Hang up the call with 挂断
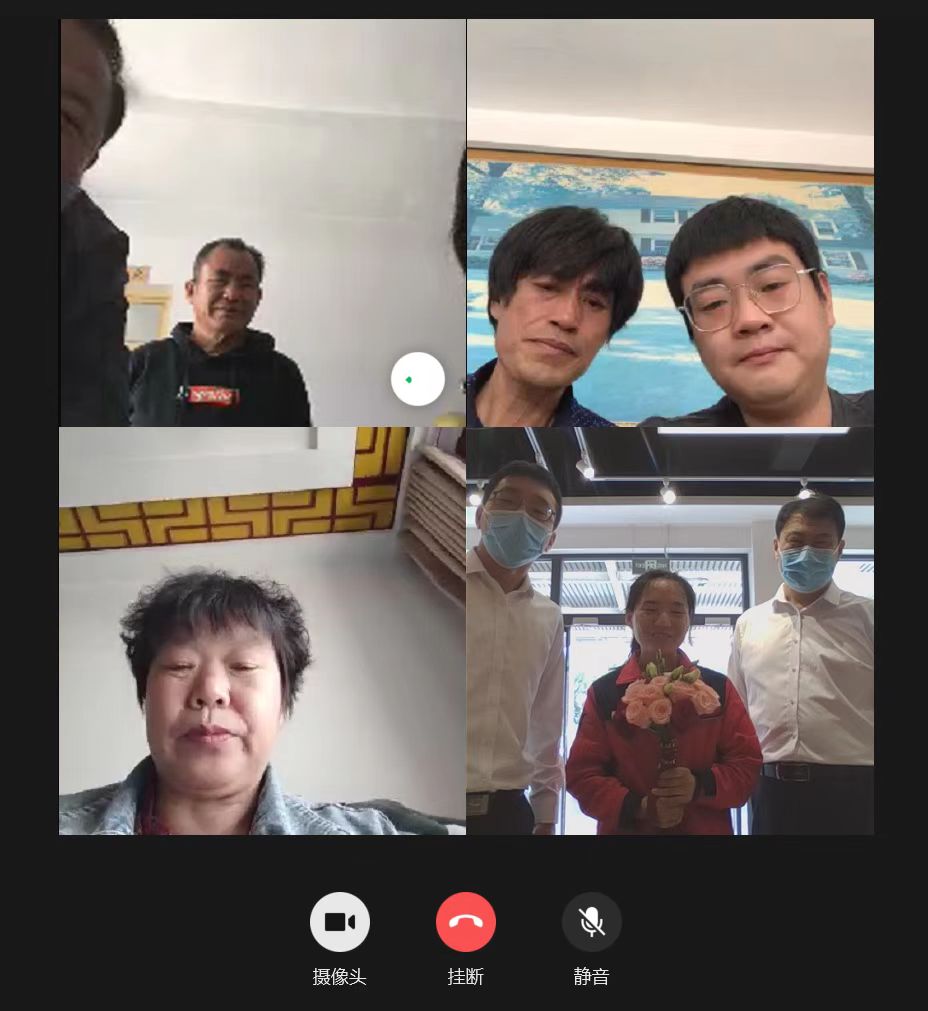The width and height of the screenshot is (928, 1011). (466, 922)
